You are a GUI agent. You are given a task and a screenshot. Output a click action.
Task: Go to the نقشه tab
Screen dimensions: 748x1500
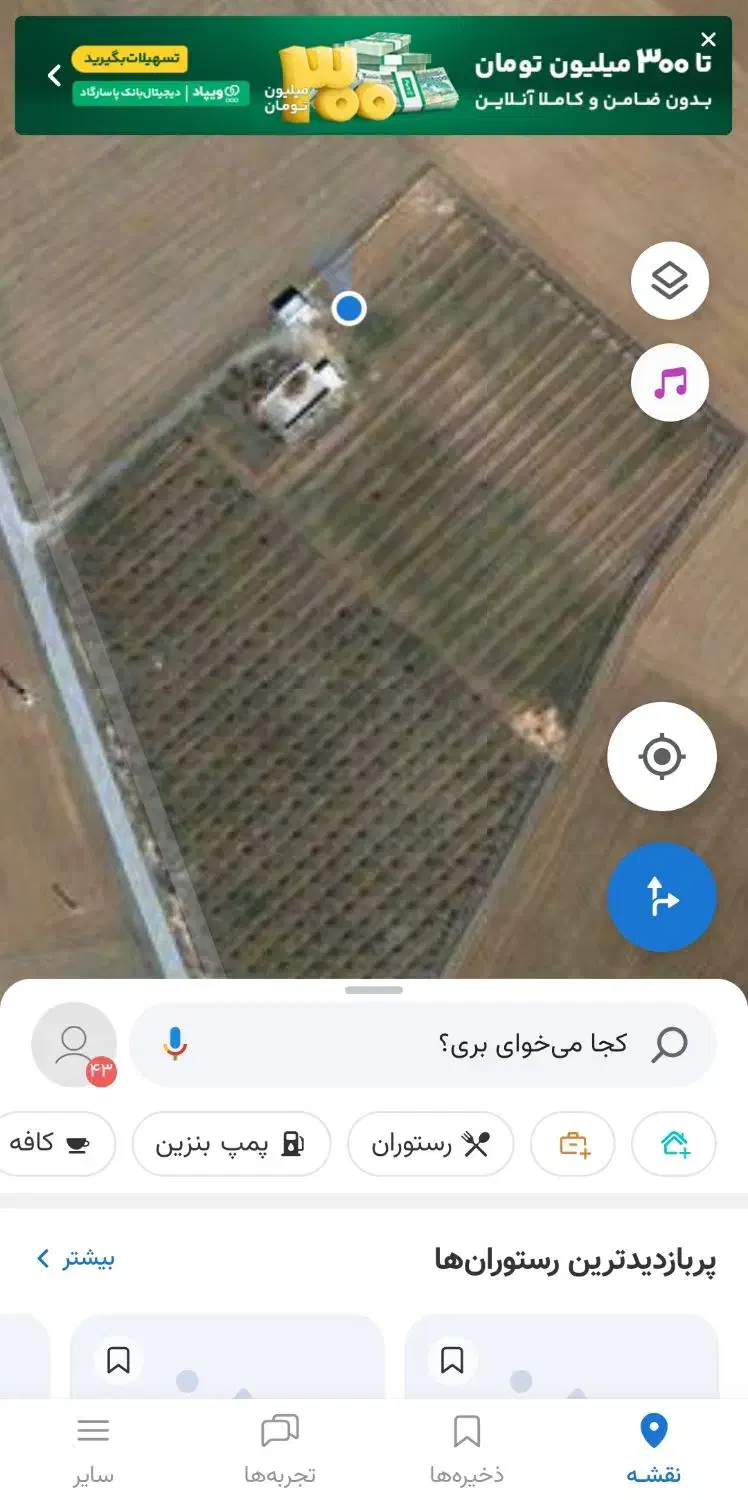653,1448
